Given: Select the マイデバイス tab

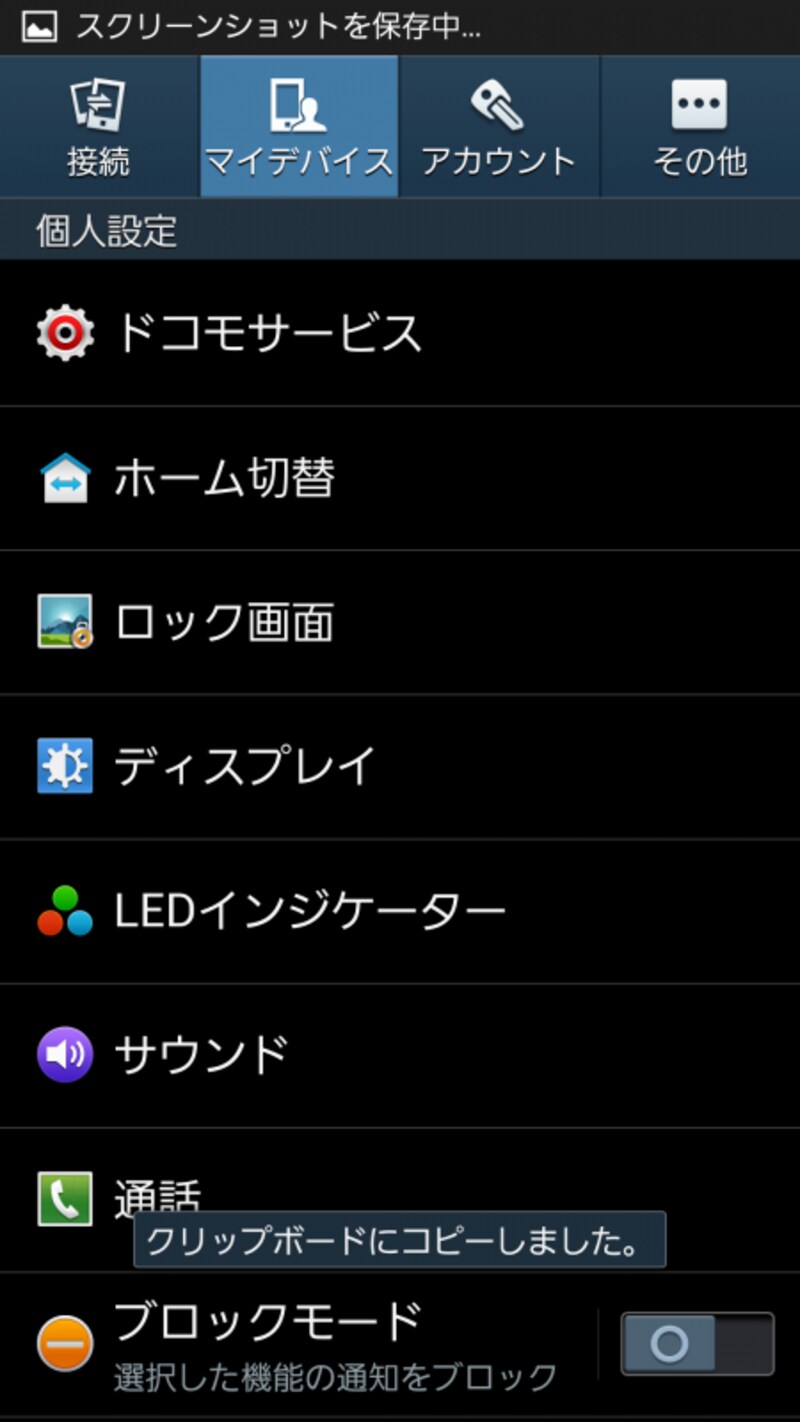Looking at the screenshot, I should (x=299, y=127).
